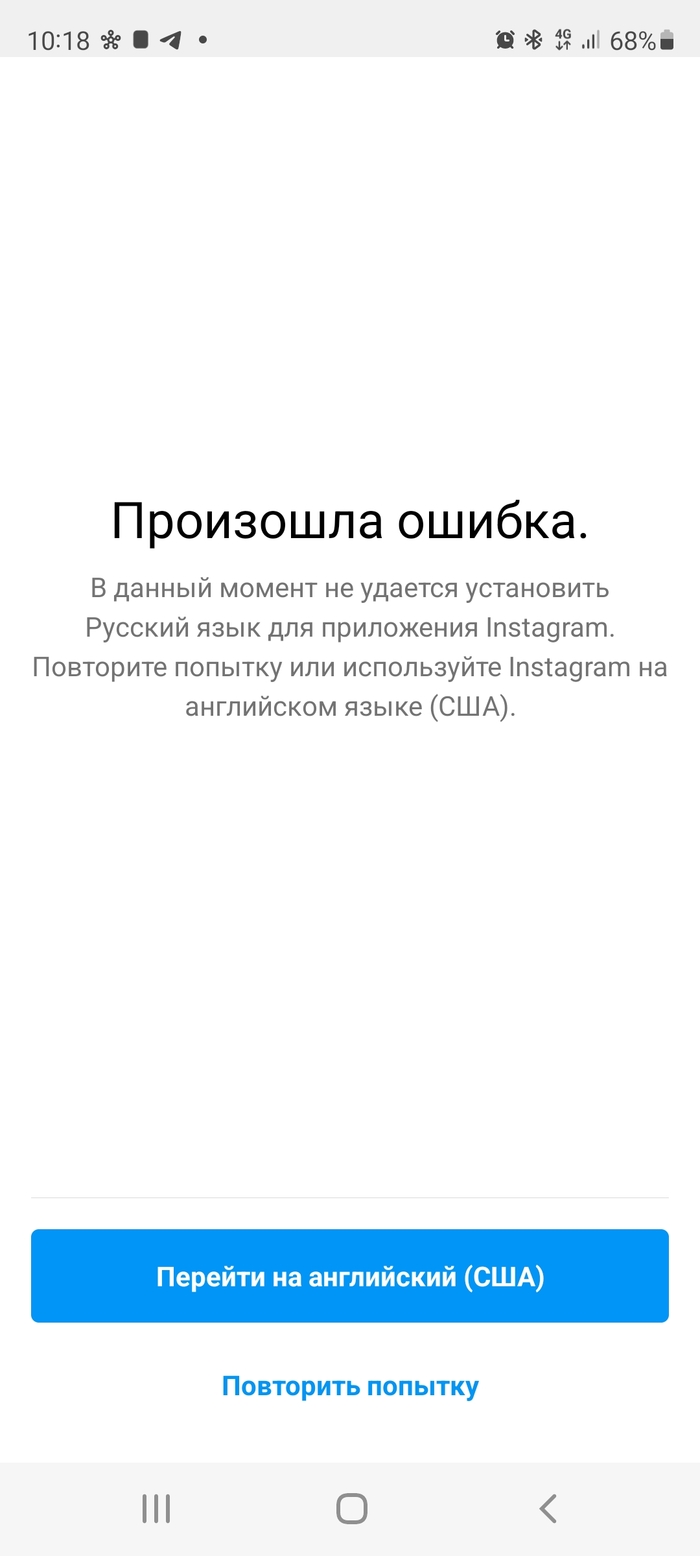
Task: Open the recent apps view
Action: 156,1508
